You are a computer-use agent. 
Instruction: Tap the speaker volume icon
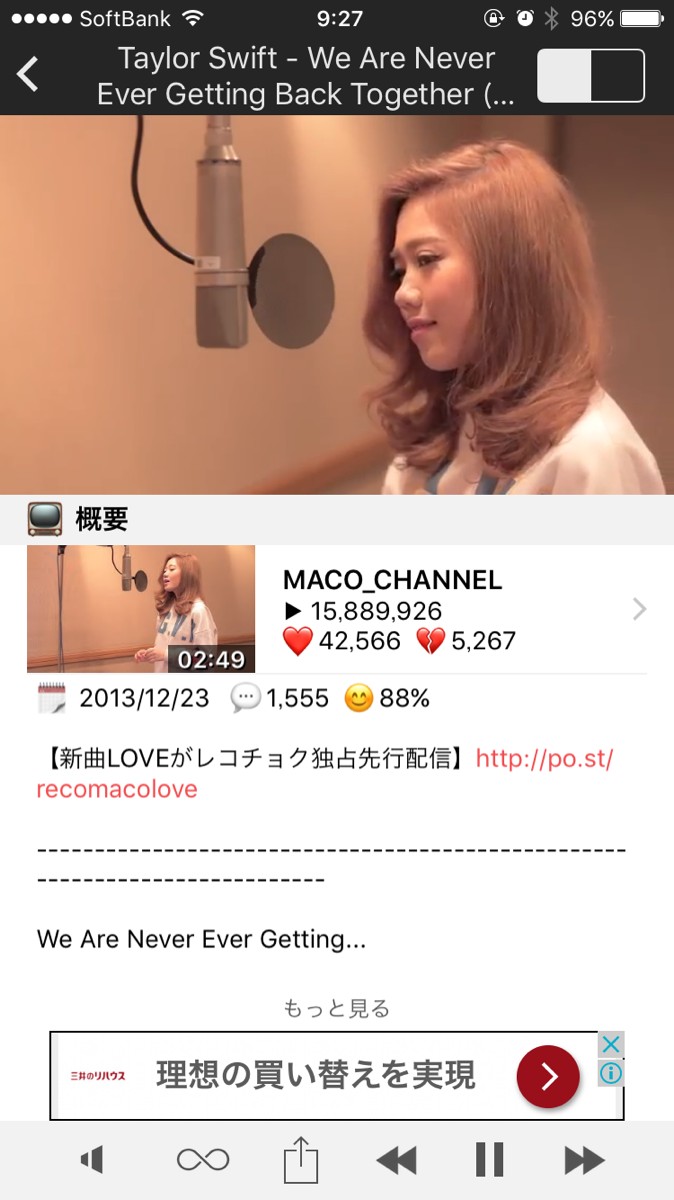pos(92,1160)
